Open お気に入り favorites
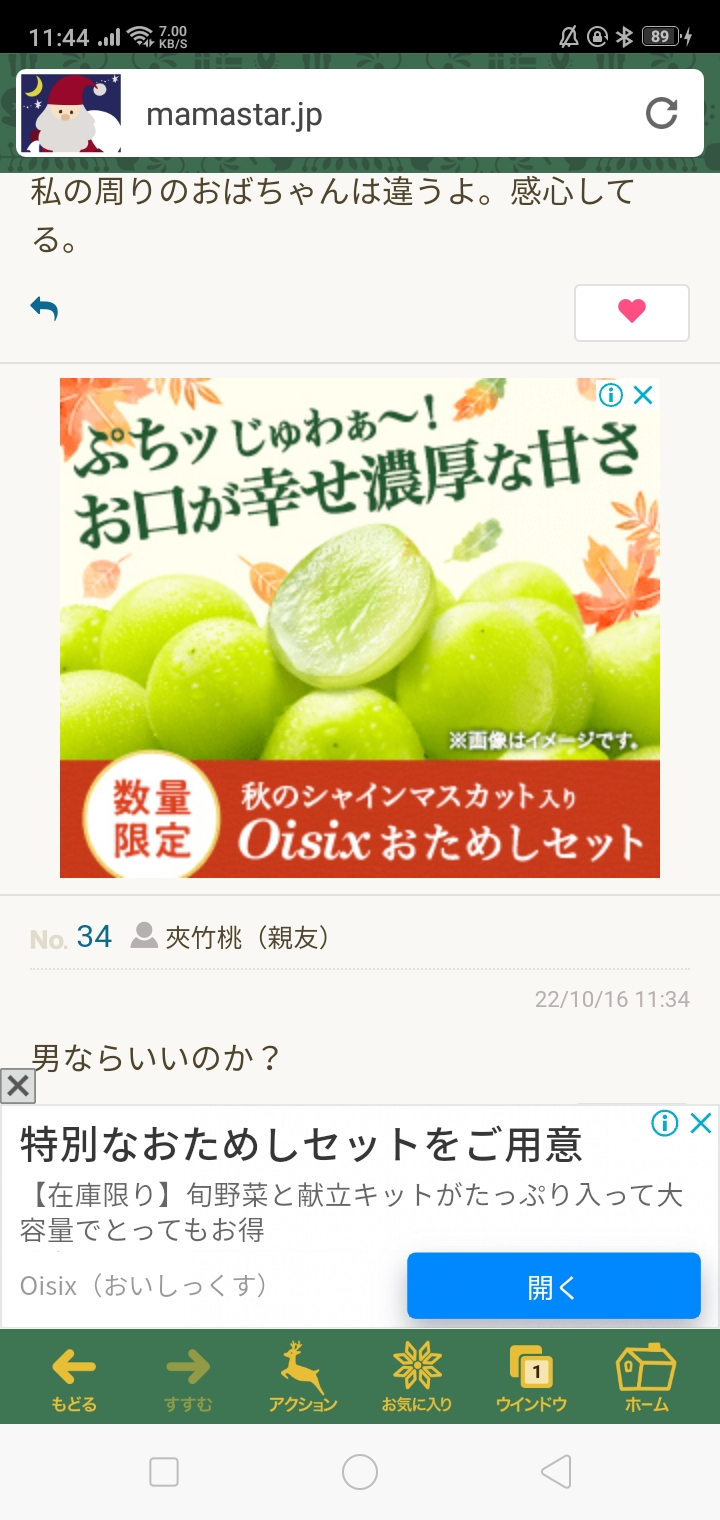Screen dimensions: 720x1520 (416, 1377)
